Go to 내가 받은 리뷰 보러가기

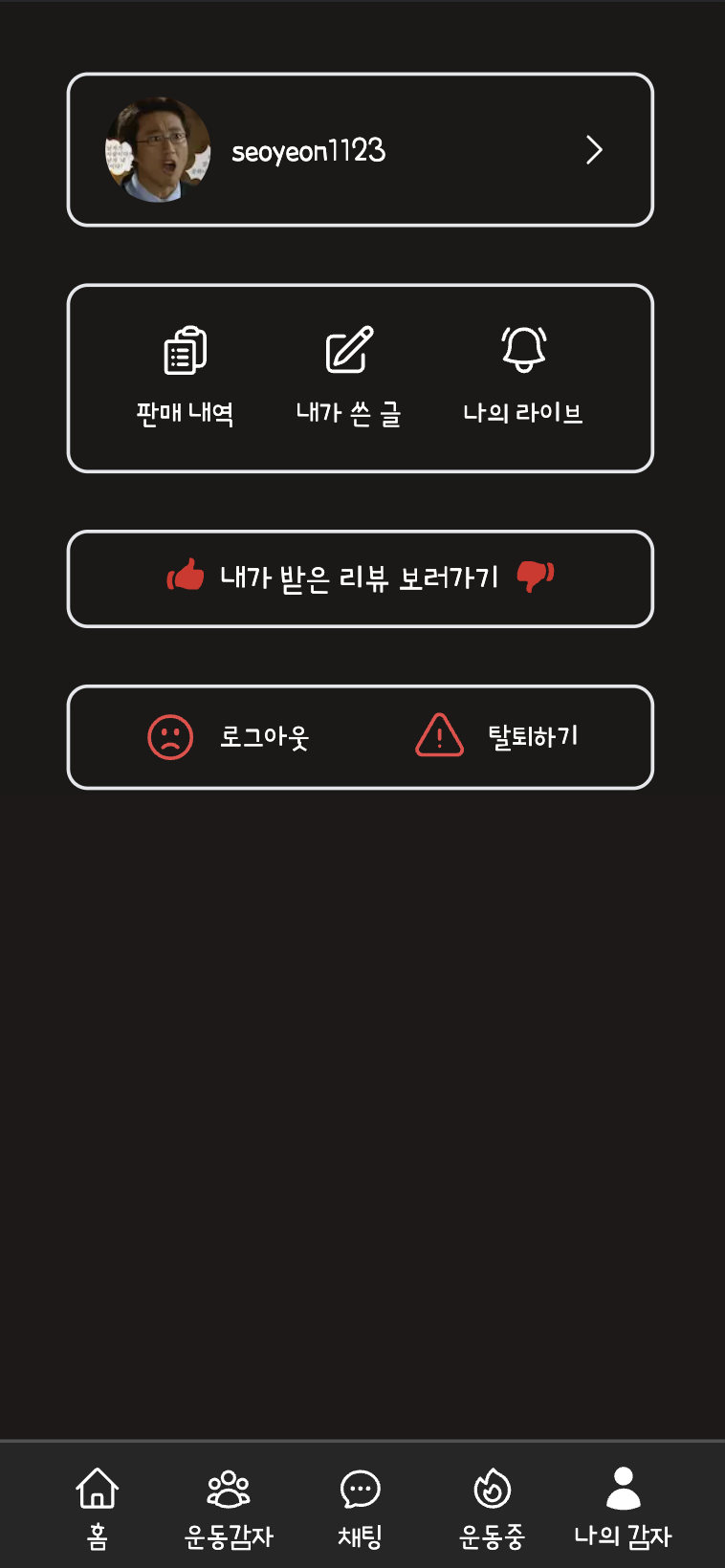pos(361,578)
